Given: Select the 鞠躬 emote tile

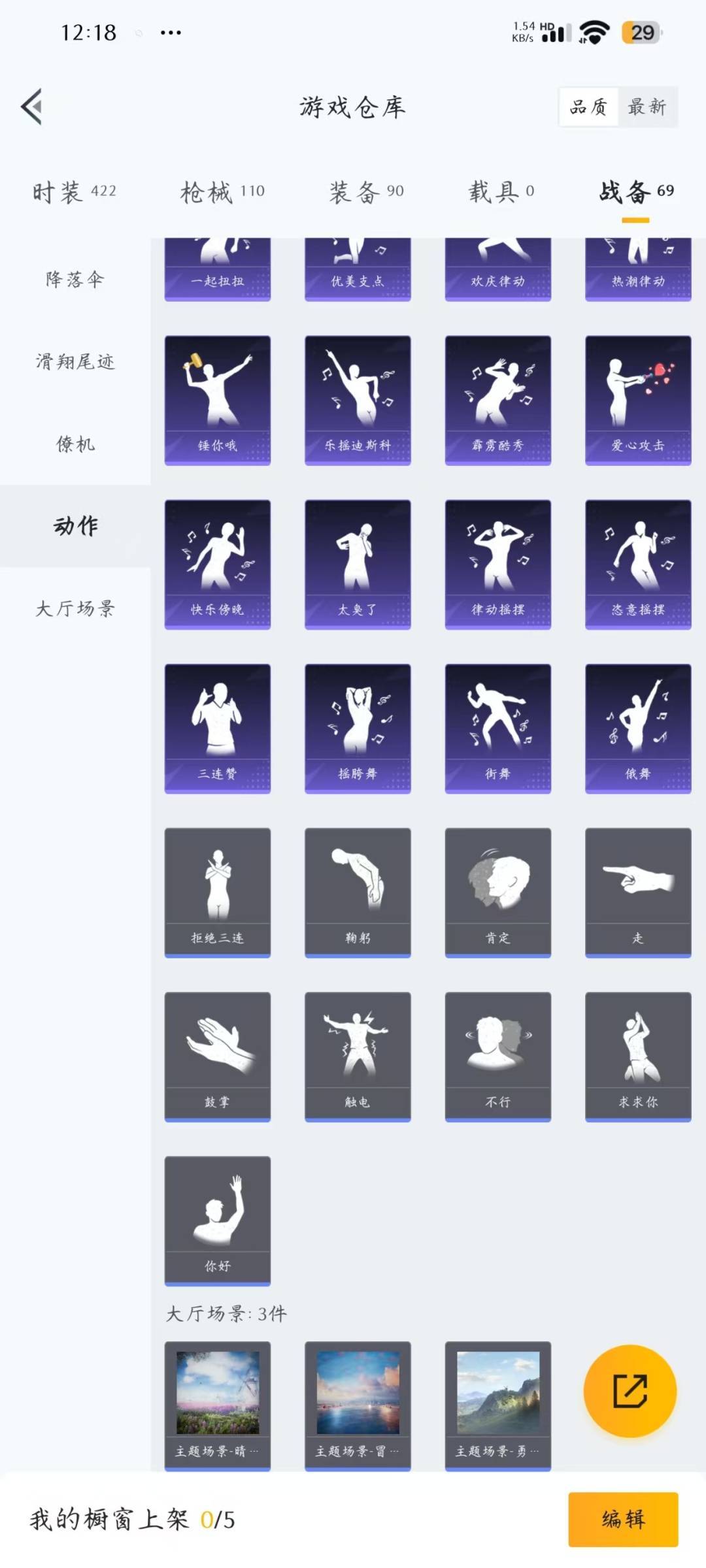Looking at the screenshot, I should pos(358,892).
